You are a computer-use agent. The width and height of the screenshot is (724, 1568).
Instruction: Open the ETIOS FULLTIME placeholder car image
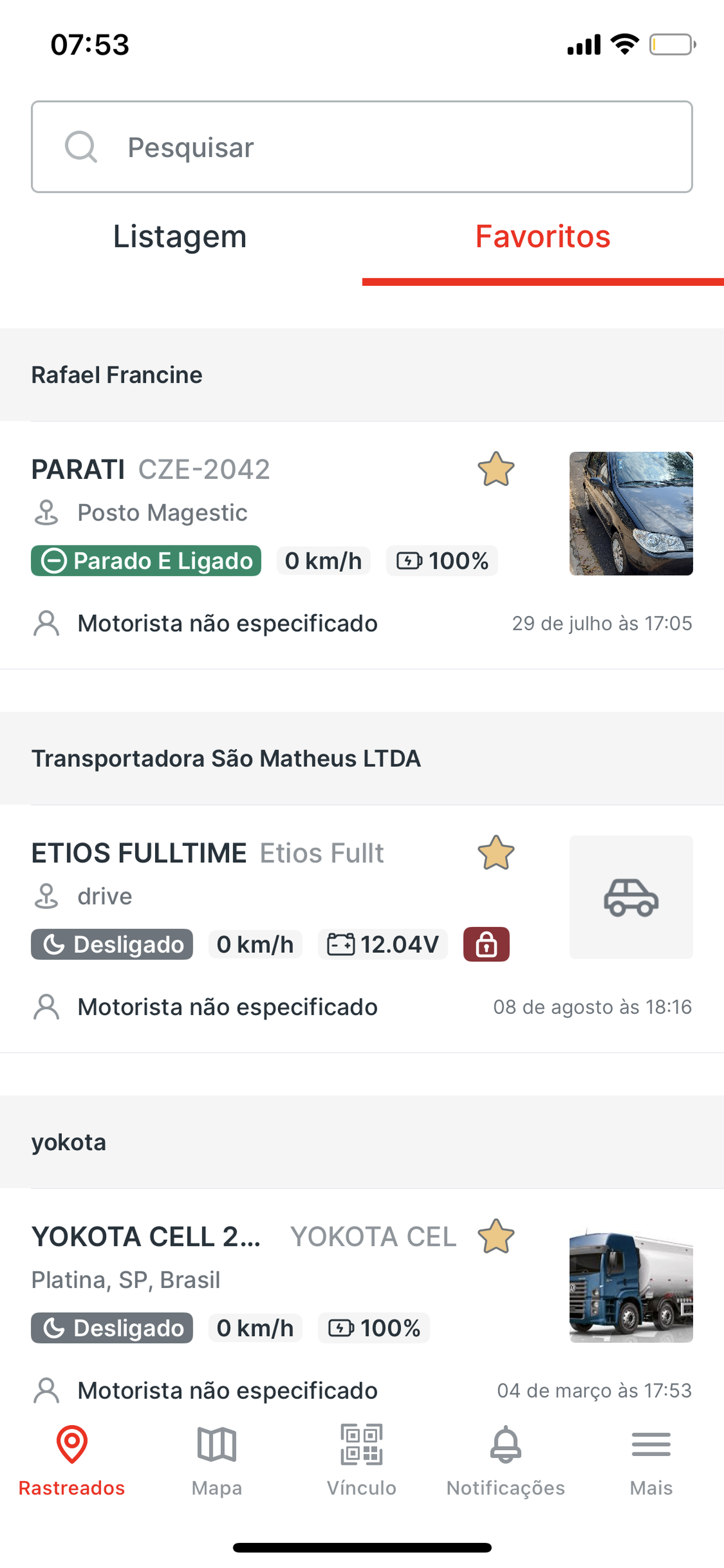(x=631, y=897)
